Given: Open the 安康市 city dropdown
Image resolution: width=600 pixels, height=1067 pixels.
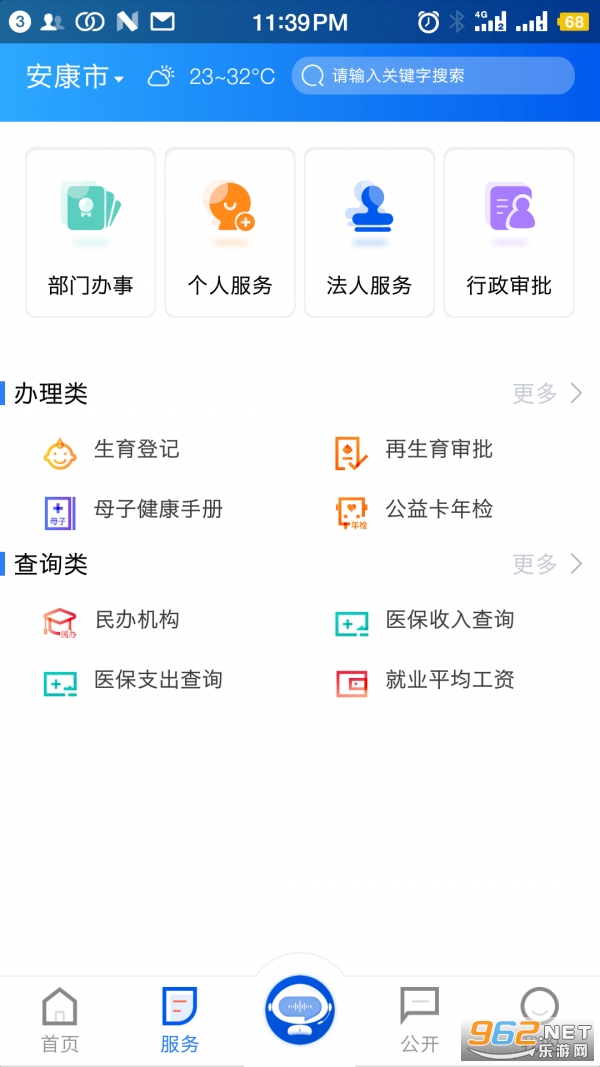Looking at the screenshot, I should point(74,77).
